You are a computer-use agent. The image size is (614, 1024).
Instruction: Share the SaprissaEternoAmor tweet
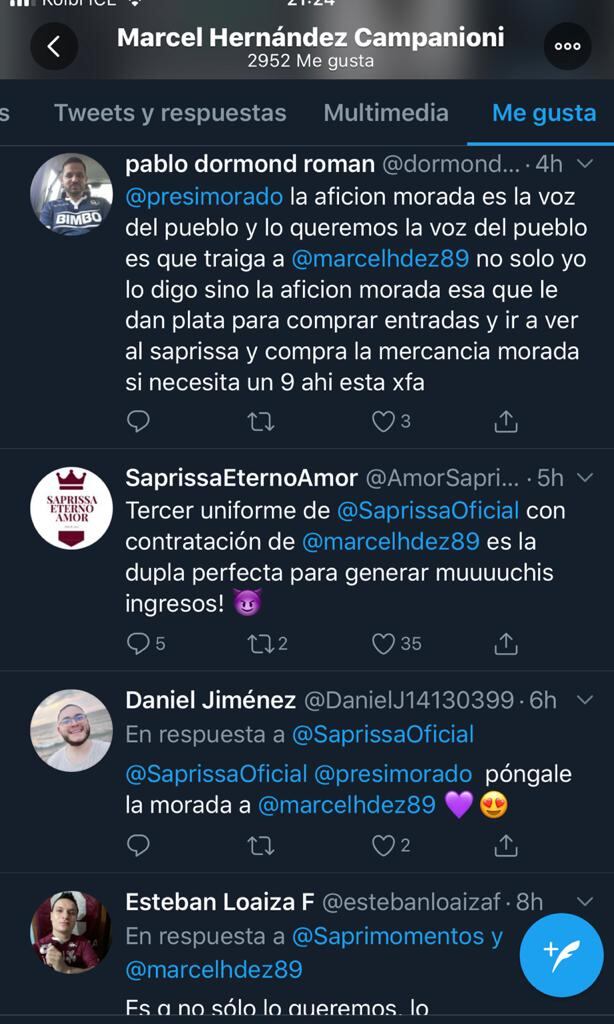pyautogui.click(x=506, y=644)
